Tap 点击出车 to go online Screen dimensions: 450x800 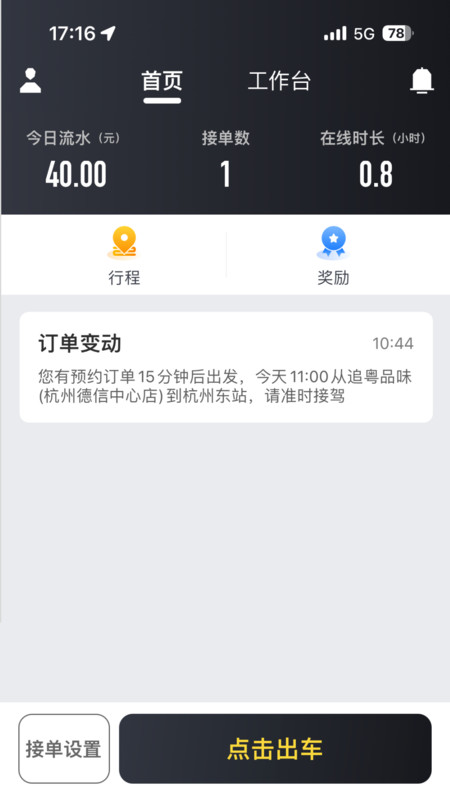point(275,748)
